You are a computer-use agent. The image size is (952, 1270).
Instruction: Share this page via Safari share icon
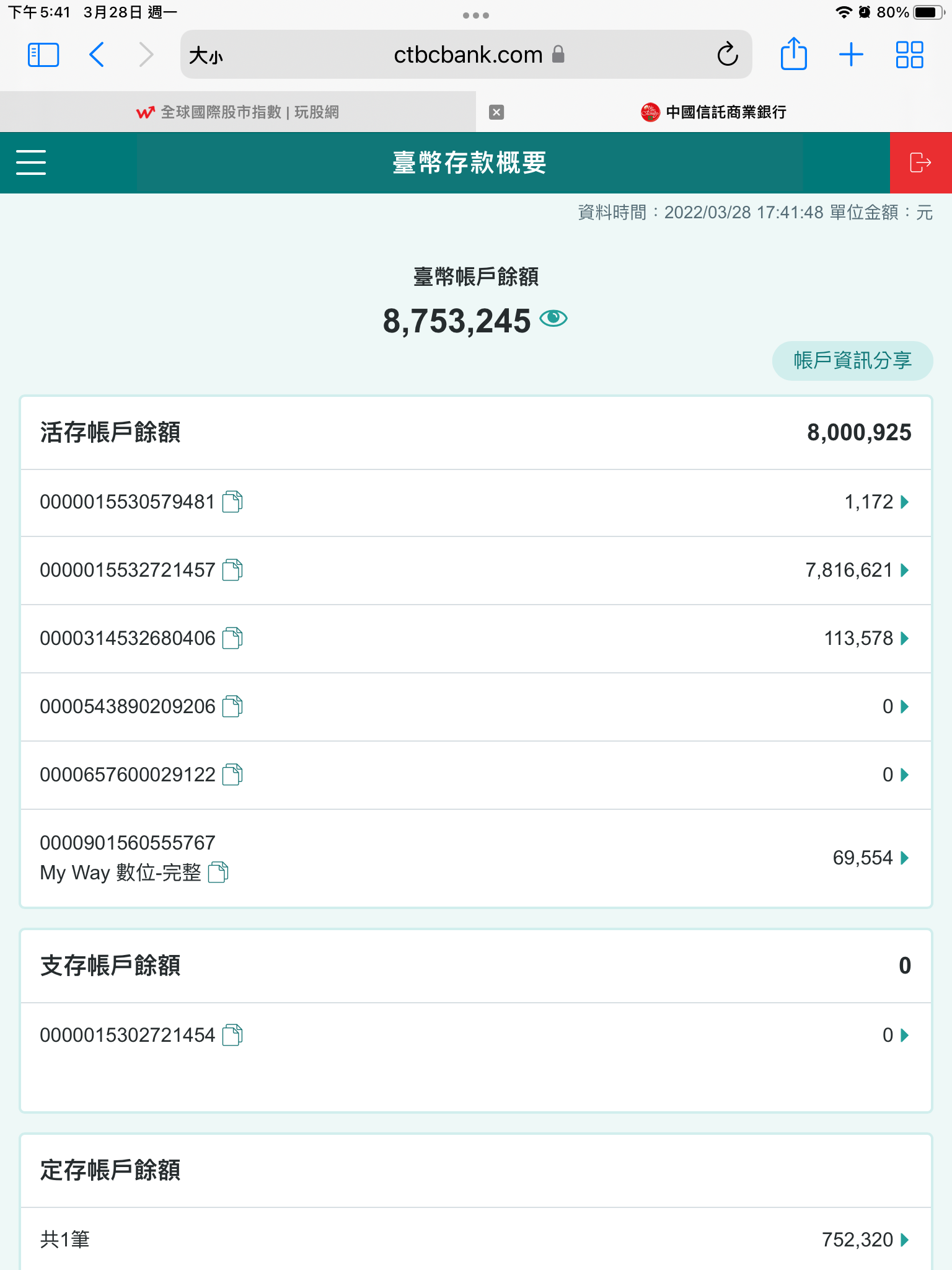coord(793,55)
